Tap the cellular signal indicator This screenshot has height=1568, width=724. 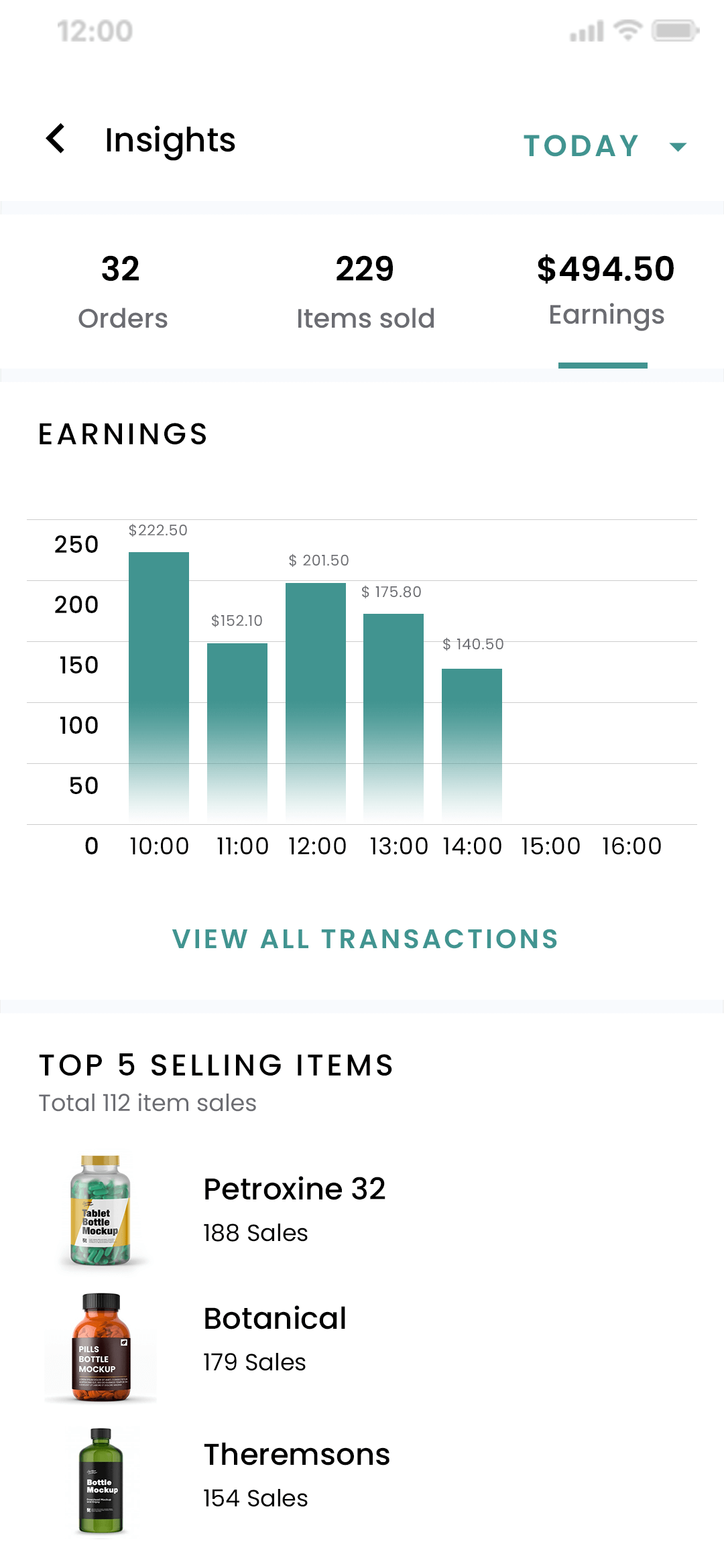coord(585,30)
